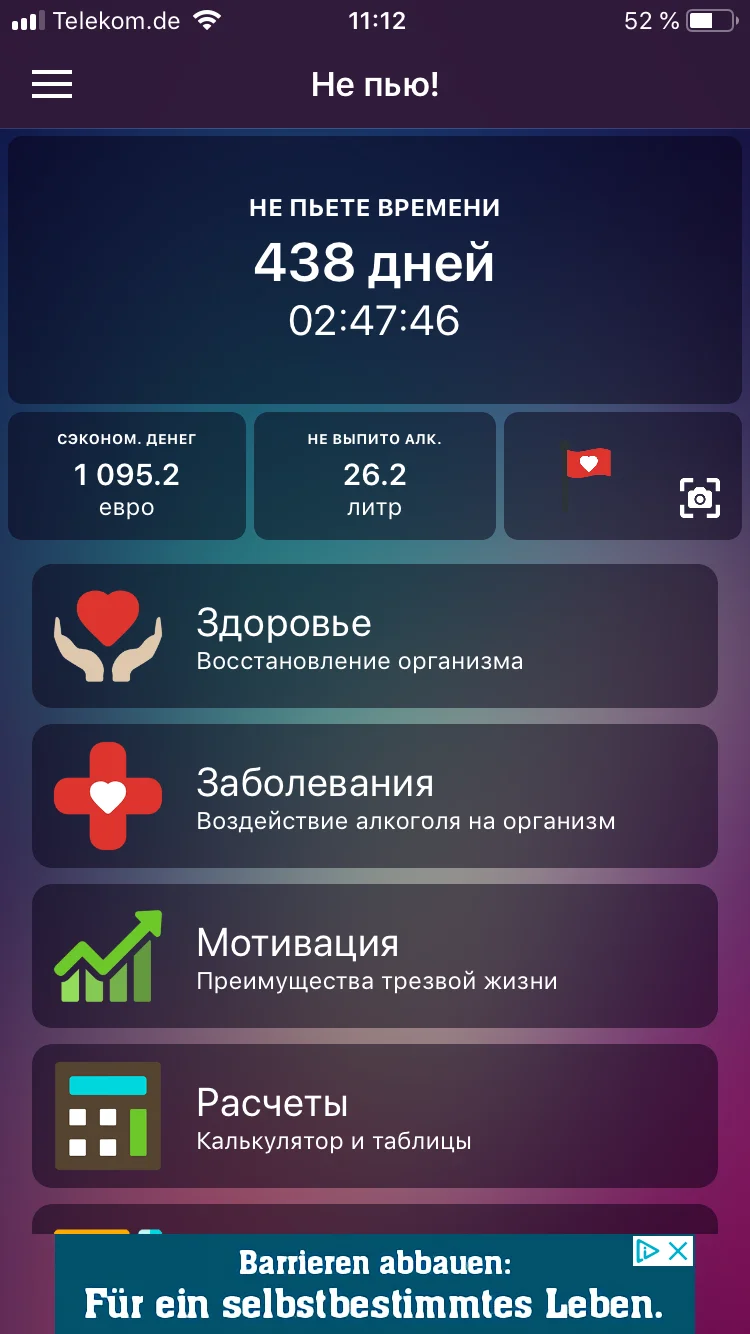The height and width of the screenshot is (1334, 750).
Task: Open the Здоровье restoration section
Action: click(x=375, y=635)
